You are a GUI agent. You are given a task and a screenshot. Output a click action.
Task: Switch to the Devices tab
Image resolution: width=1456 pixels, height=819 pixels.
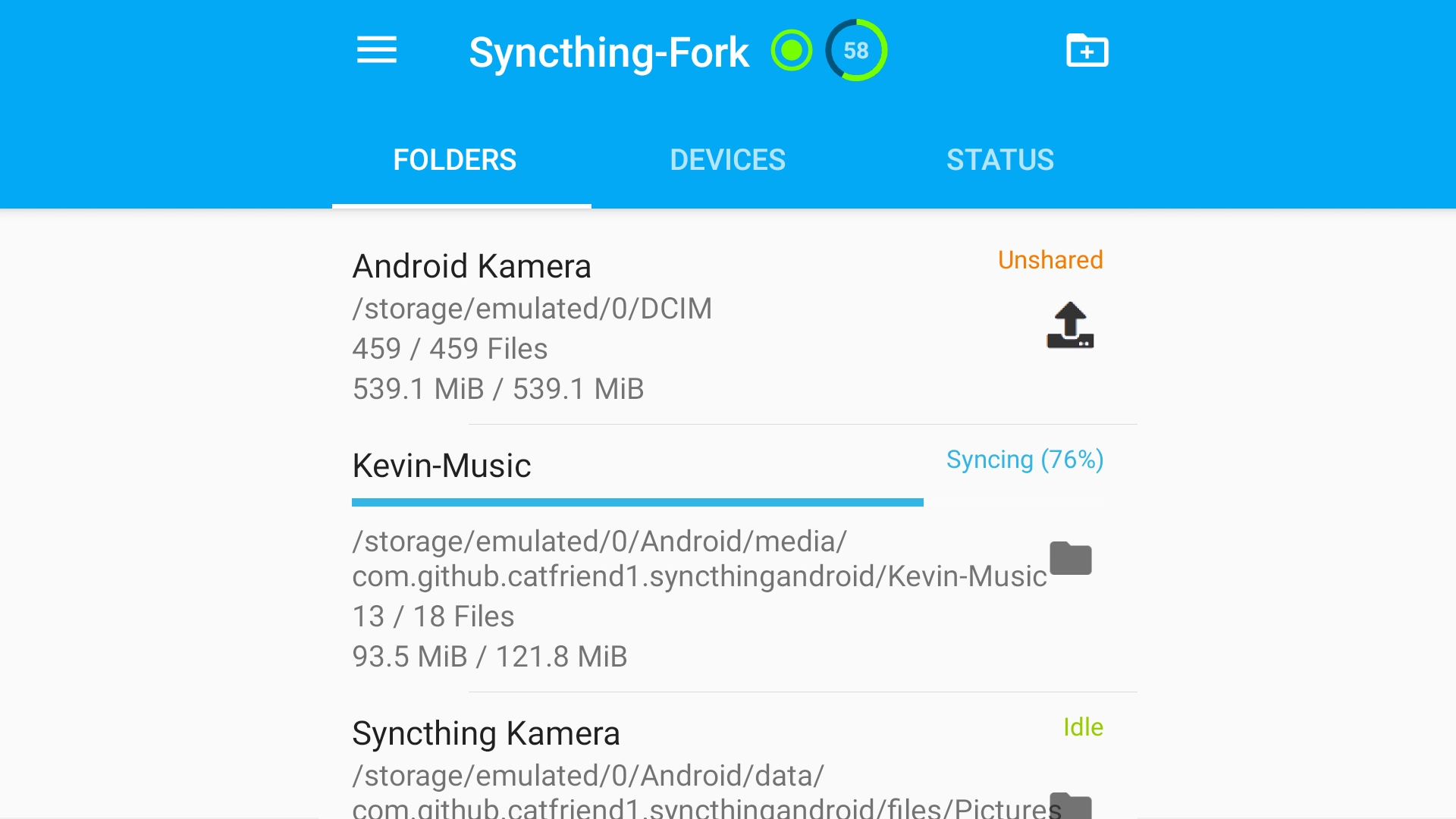(727, 160)
